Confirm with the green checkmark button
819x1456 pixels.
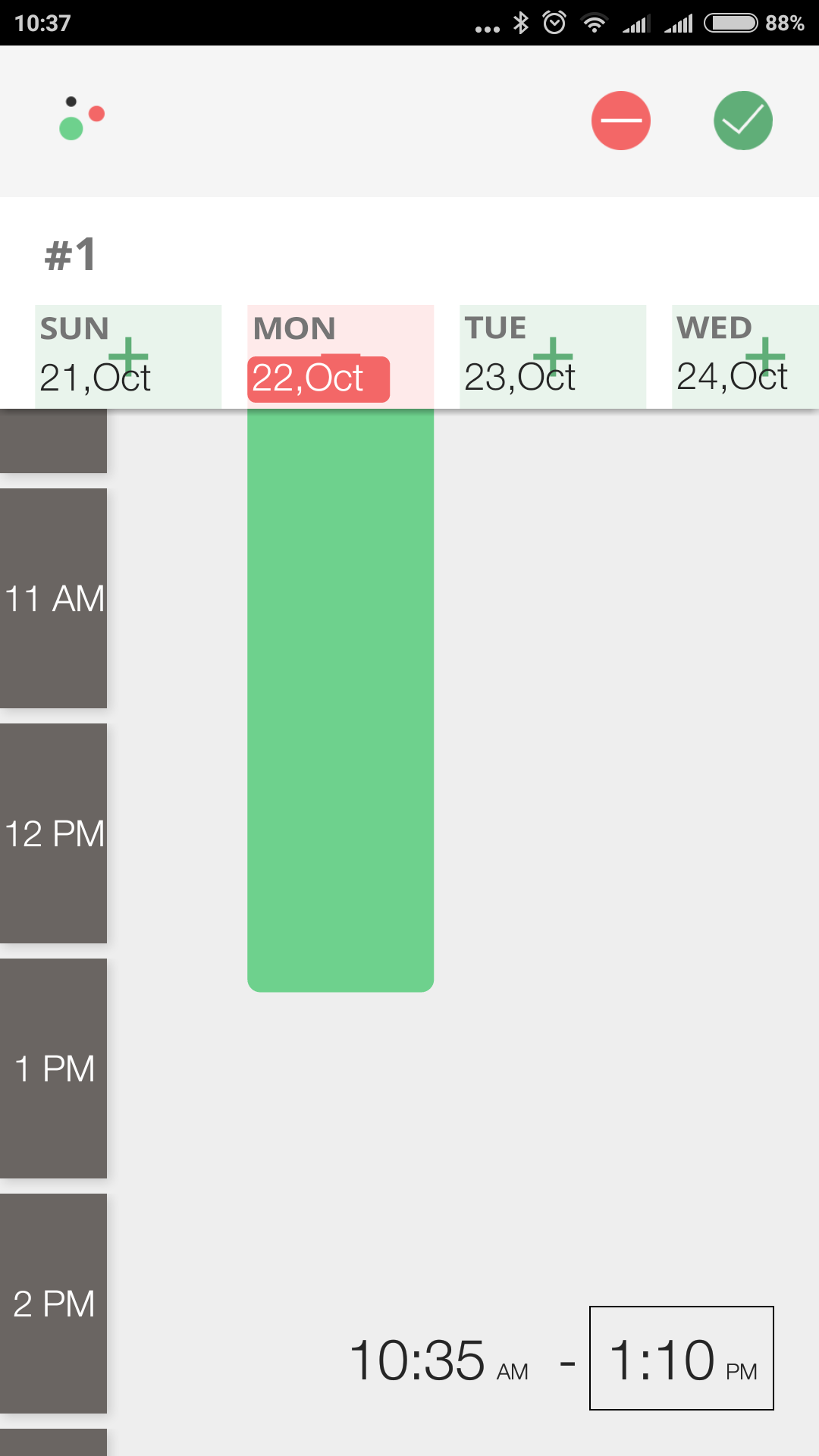[743, 121]
